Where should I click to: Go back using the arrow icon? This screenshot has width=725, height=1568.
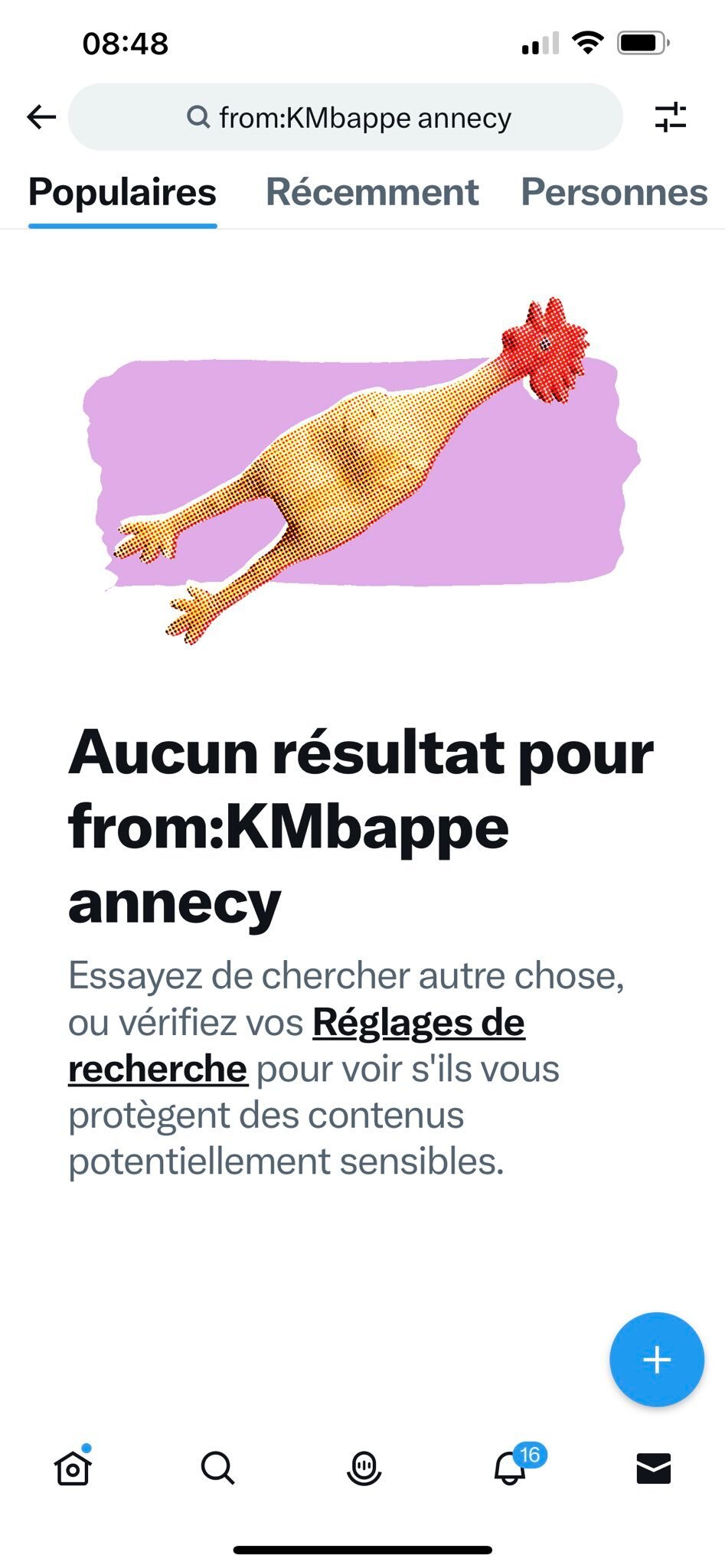(x=41, y=117)
